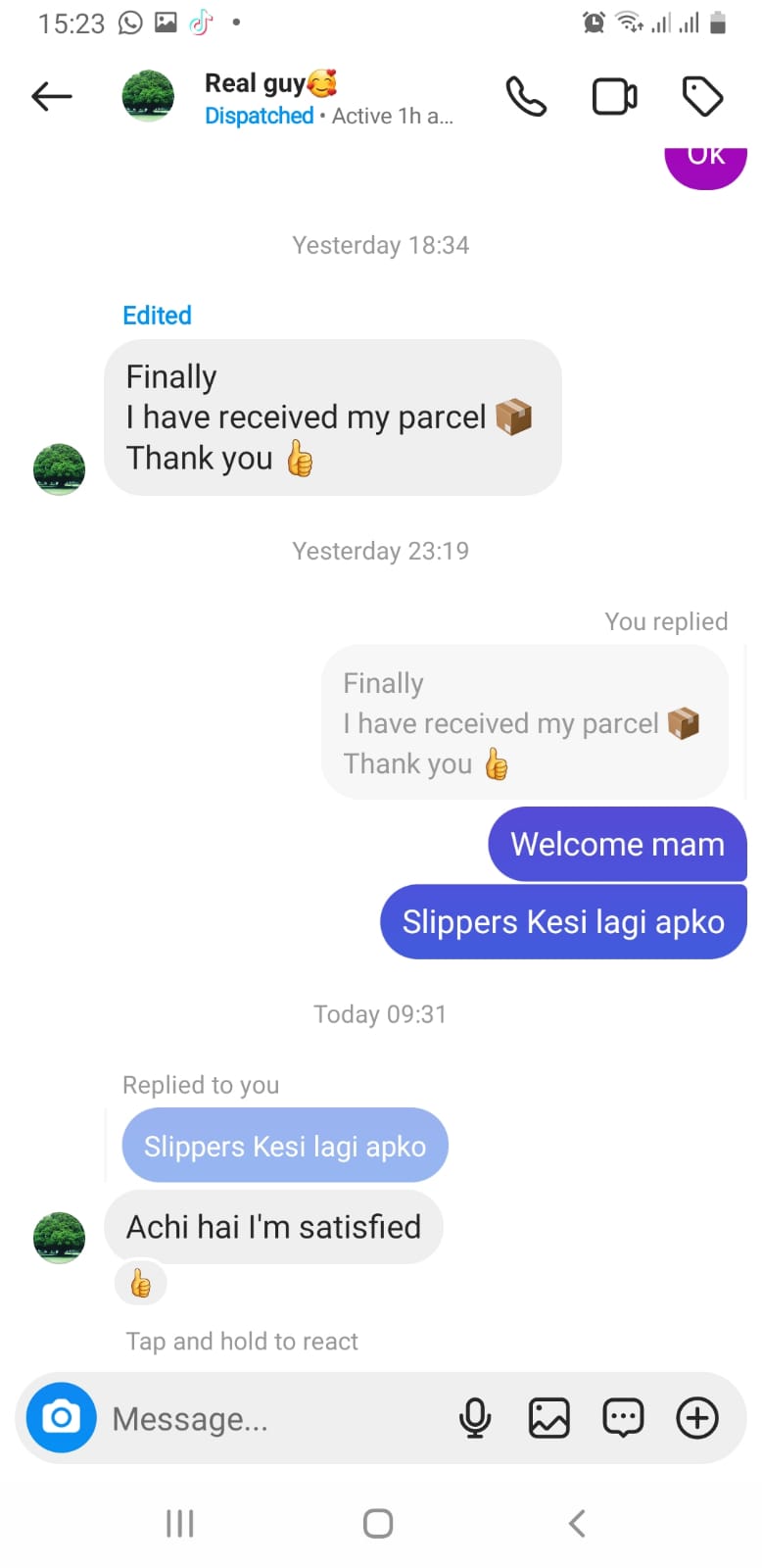Viewport: 762px width, 1568px height.
Task: View the thumbs-up reaction under the satisfied message
Action: pyautogui.click(x=141, y=1283)
